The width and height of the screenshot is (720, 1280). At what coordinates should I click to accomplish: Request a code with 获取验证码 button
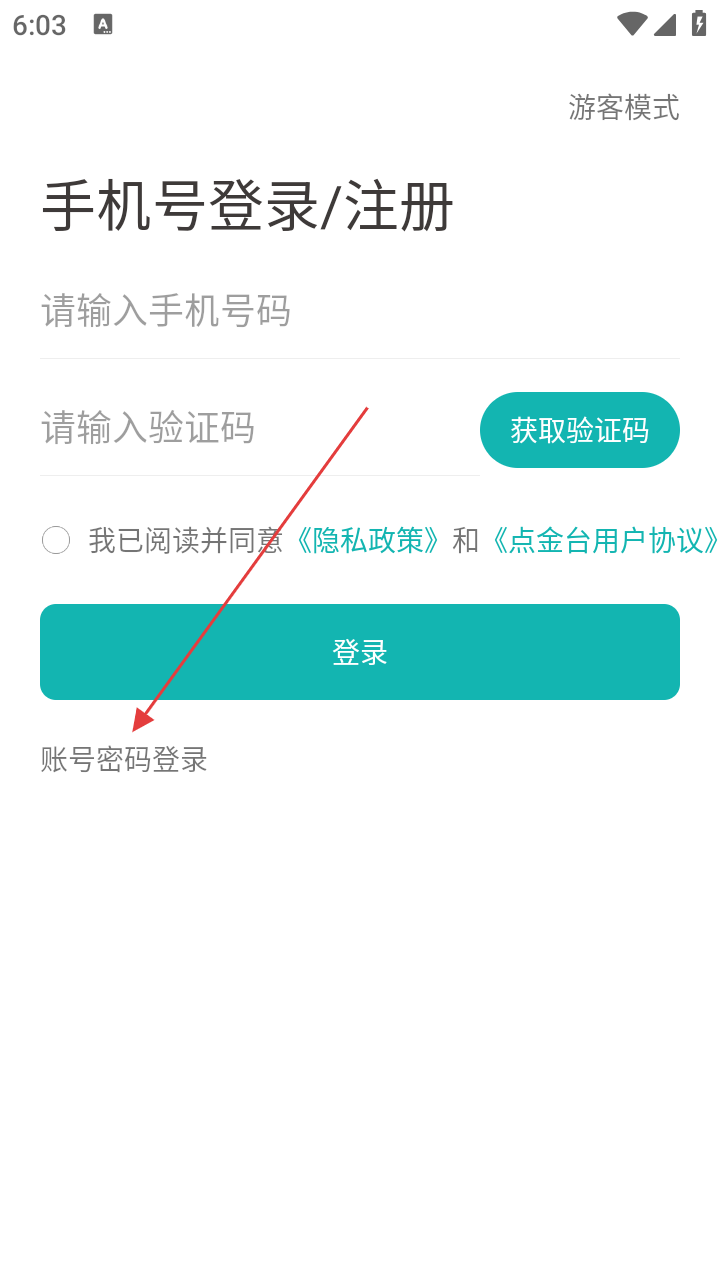[580, 430]
